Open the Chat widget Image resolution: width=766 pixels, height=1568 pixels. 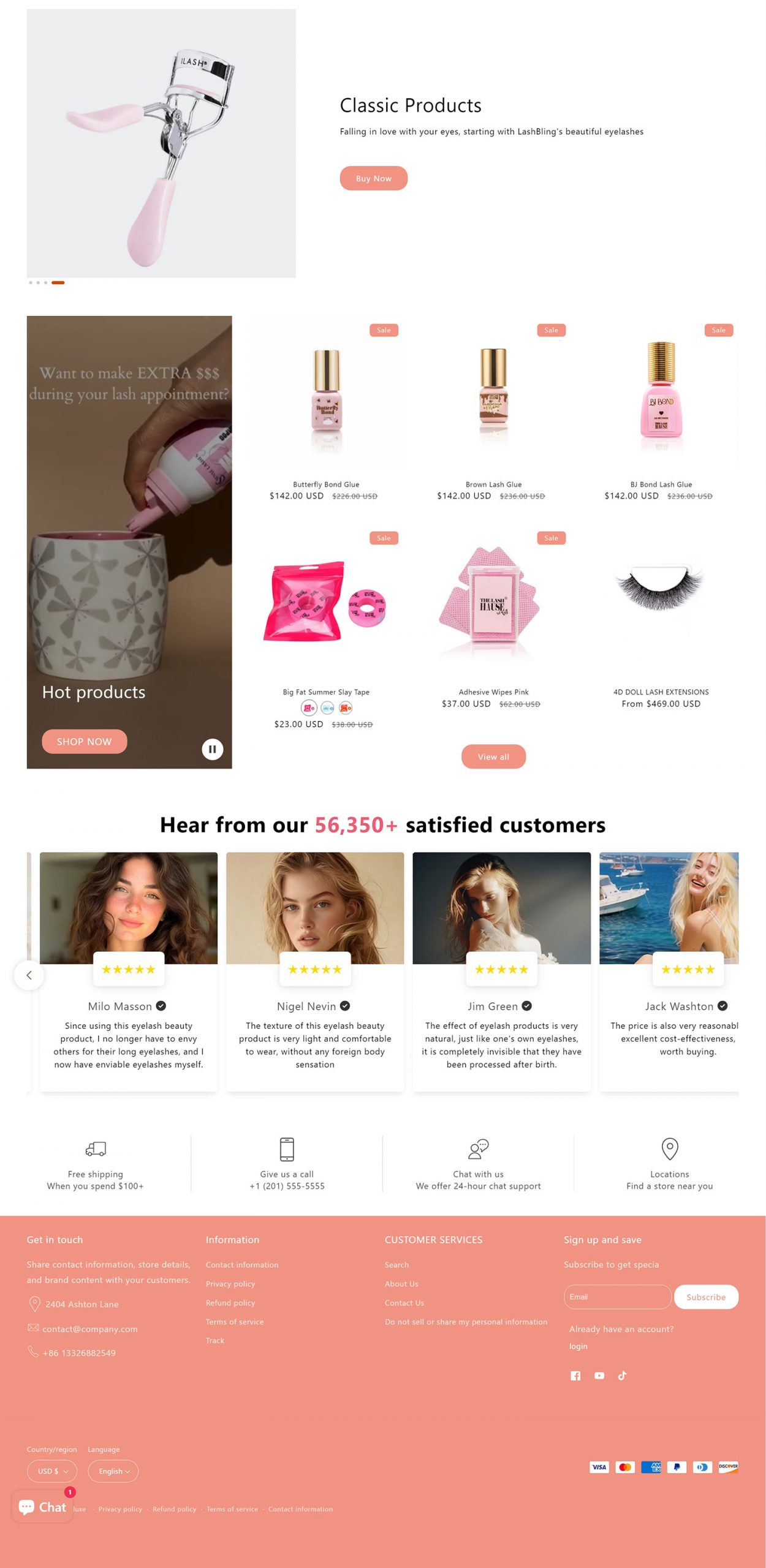[42, 1507]
